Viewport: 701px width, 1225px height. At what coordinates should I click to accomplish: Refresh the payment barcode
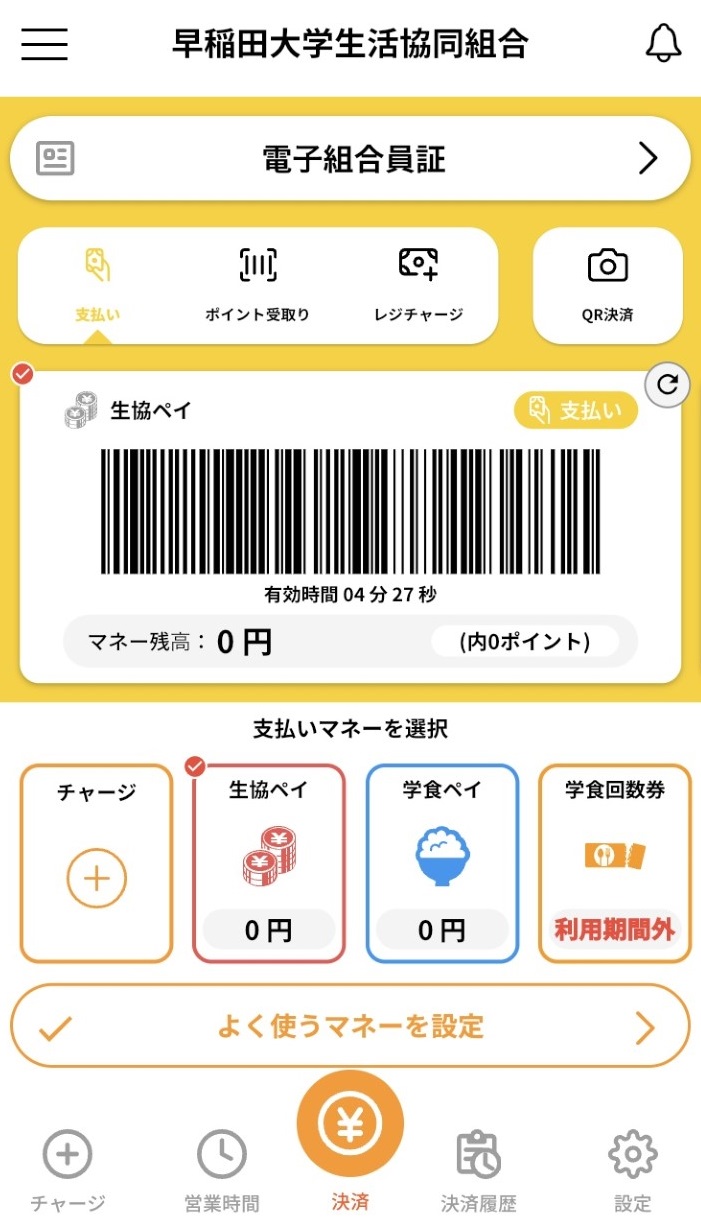tap(668, 387)
